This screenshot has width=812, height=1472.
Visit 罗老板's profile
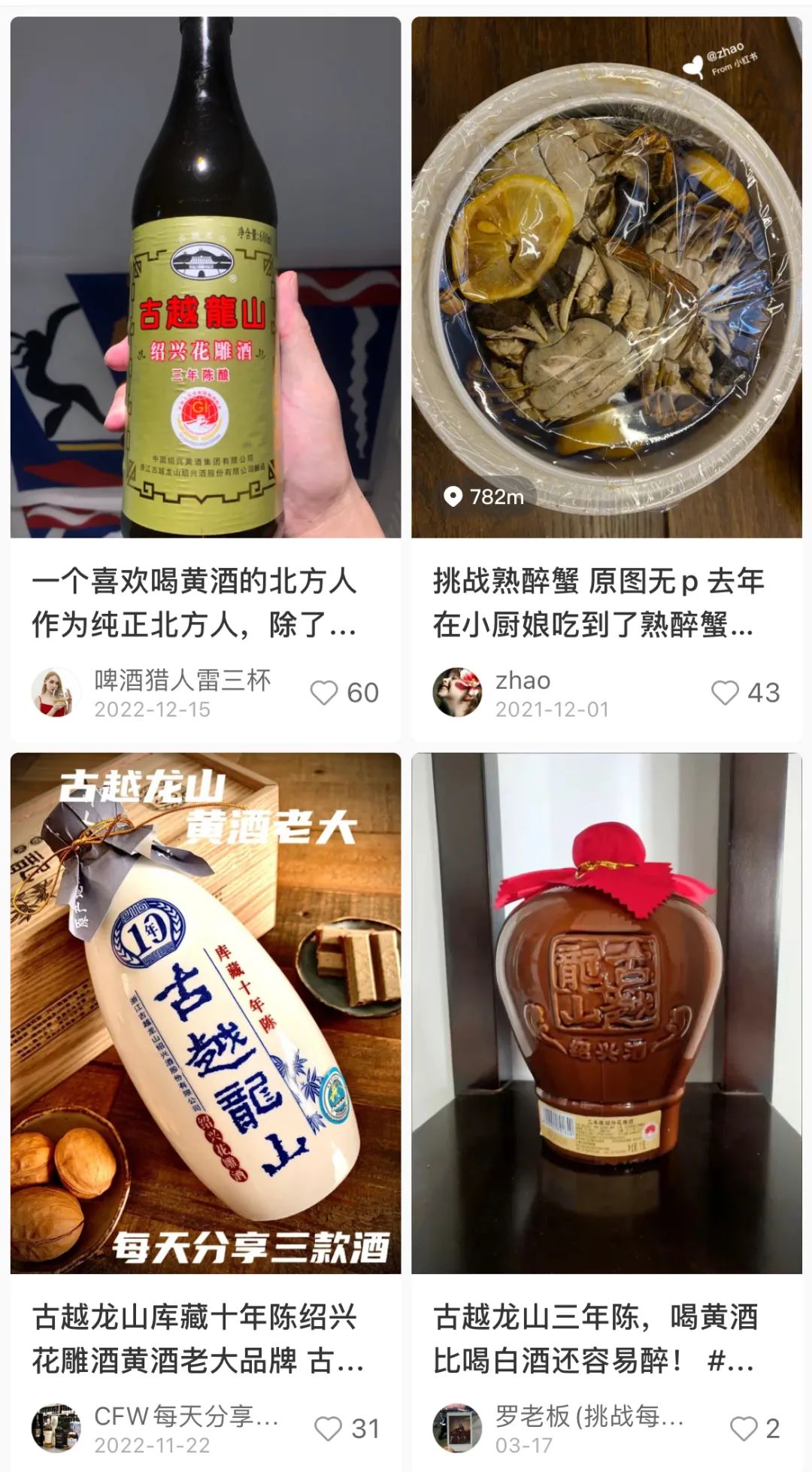[457, 1428]
